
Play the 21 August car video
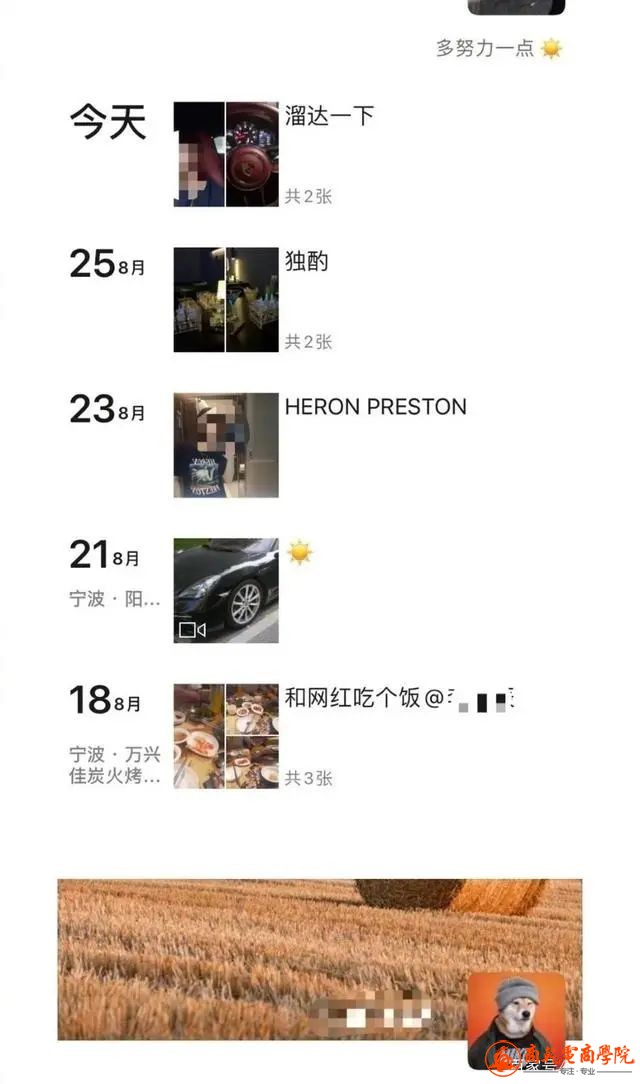coord(226,590)
